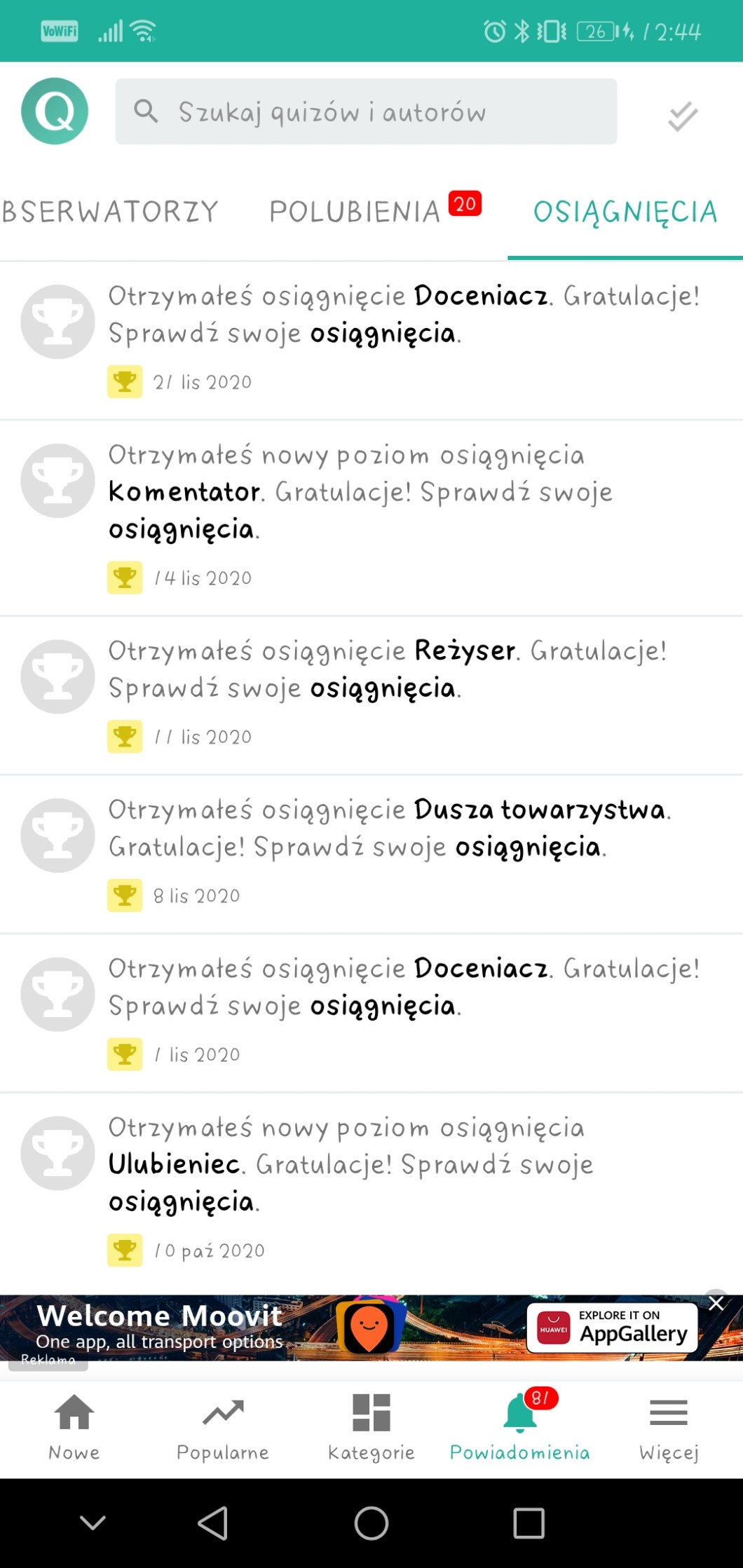The width and height of the screenshot is (743, 1568).
Task: Switch to the Polubienia tab
Action: (355, 212)
